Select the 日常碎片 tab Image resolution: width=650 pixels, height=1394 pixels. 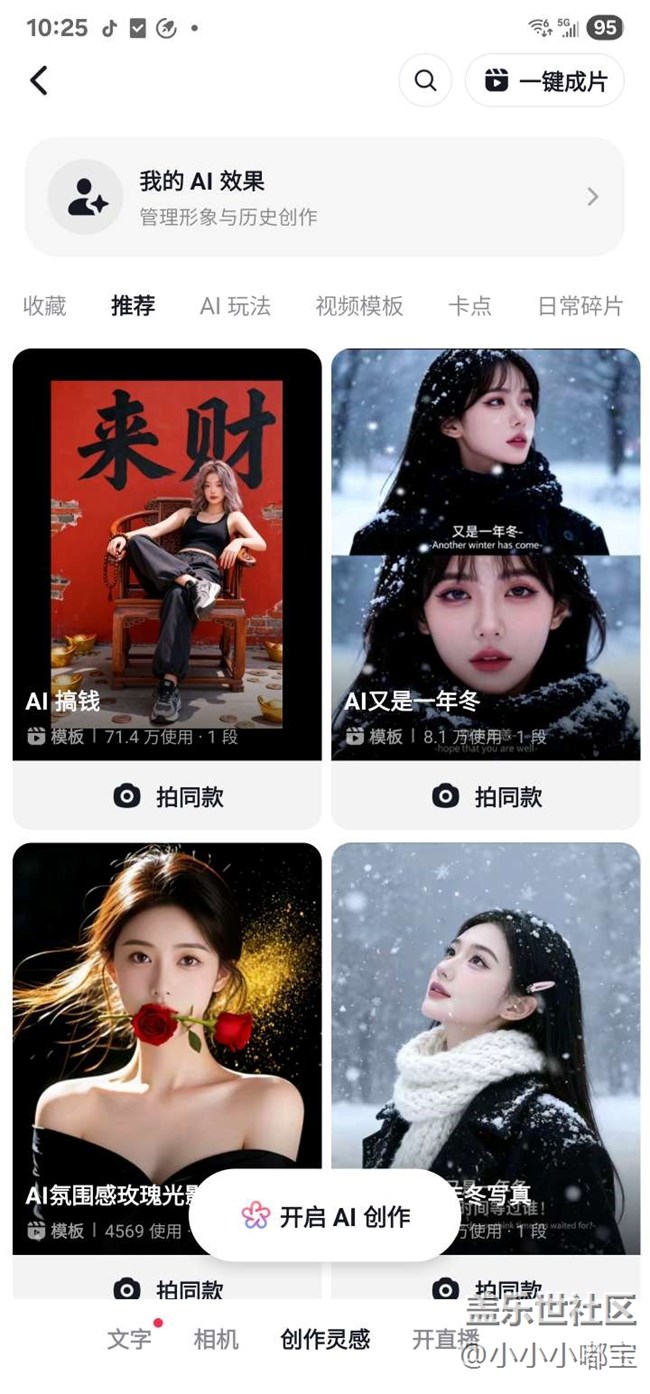(580, 306)
